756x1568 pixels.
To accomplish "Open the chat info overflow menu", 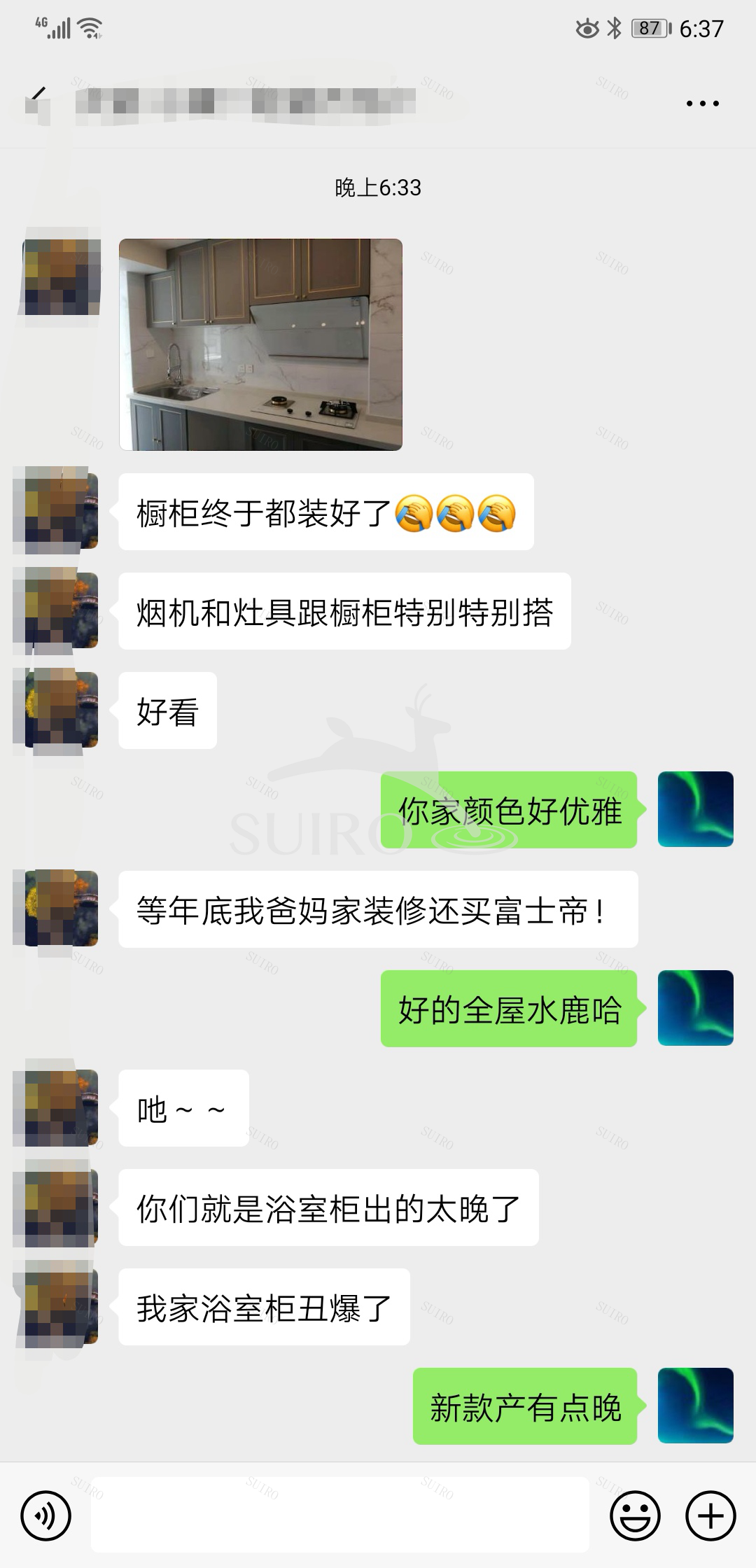I will point(702,104).
